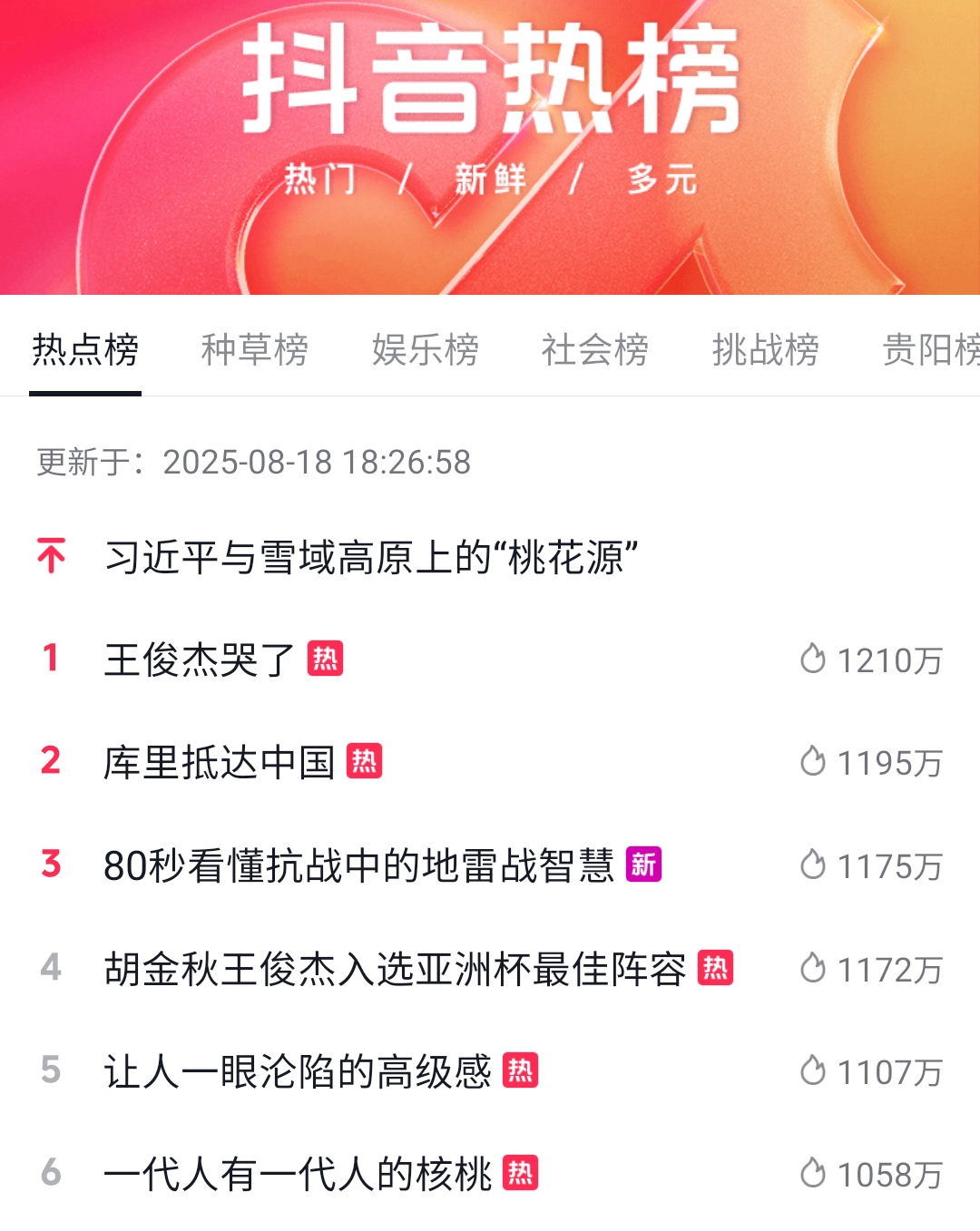
Task: Open pinned topic 习近平与雪域高原上的"桃花源"
Action: tap(372, 557)
